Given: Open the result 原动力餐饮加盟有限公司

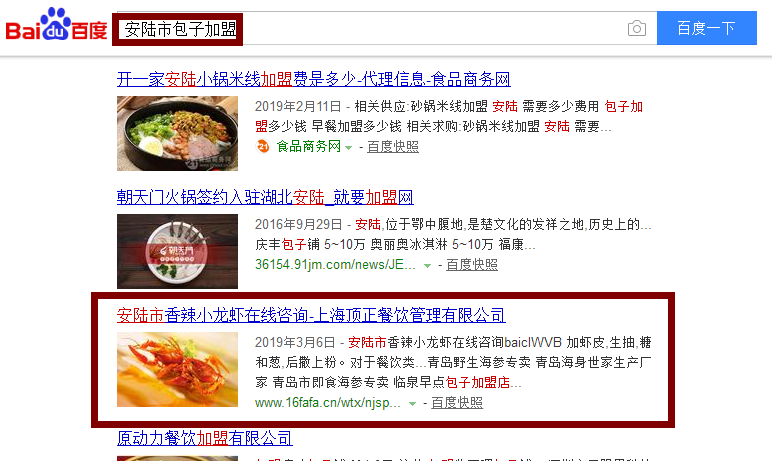Looking at the screenshot, I should tap(204, 438).
